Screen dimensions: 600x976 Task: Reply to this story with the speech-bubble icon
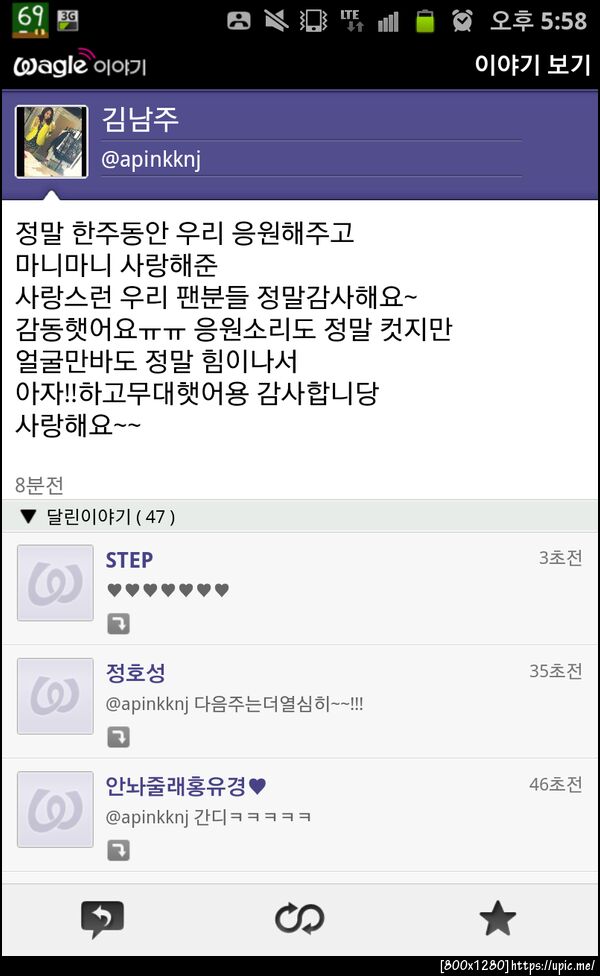(101, 918)
